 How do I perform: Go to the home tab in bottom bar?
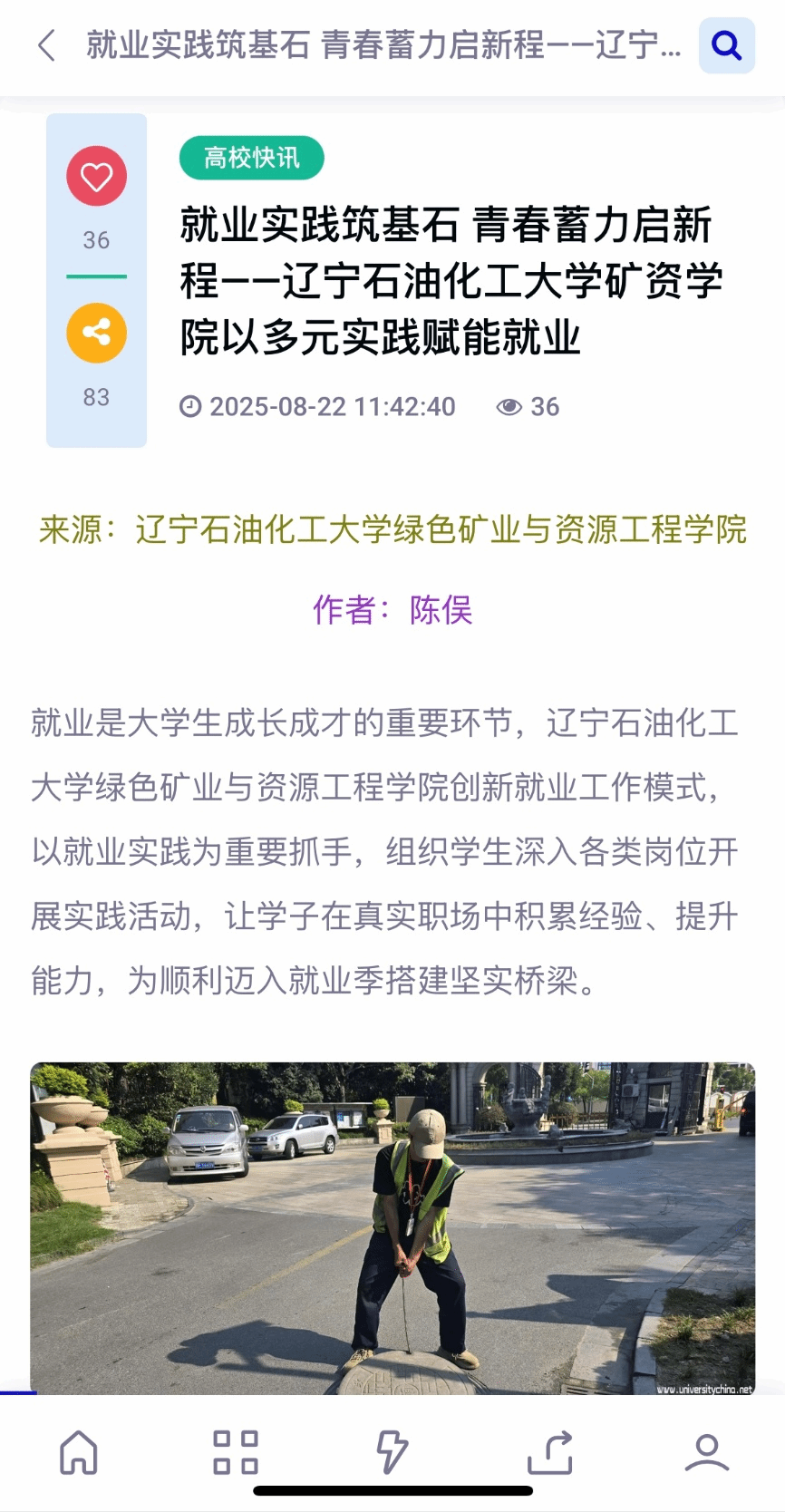[x=79, y=1452]
